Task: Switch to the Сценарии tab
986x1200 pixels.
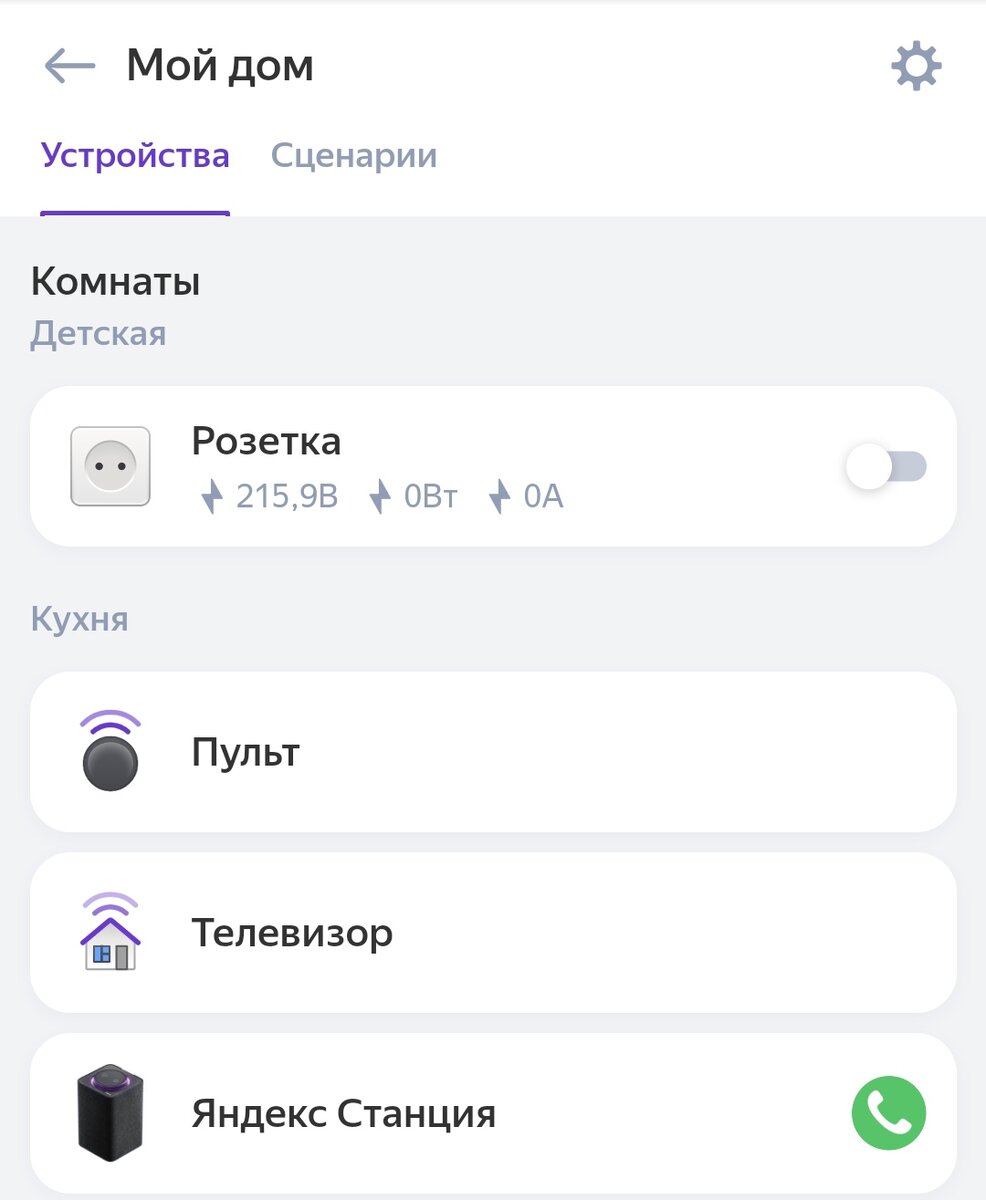Action: click(x=353, y=156)
